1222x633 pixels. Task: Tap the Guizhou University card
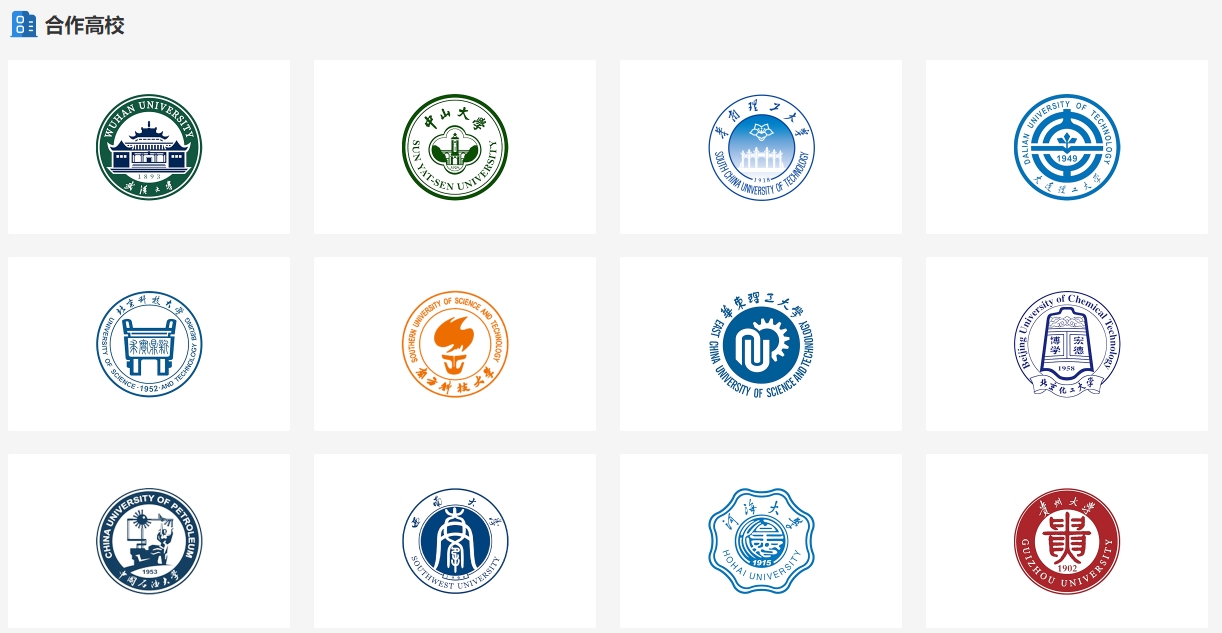pos(1067,541)
